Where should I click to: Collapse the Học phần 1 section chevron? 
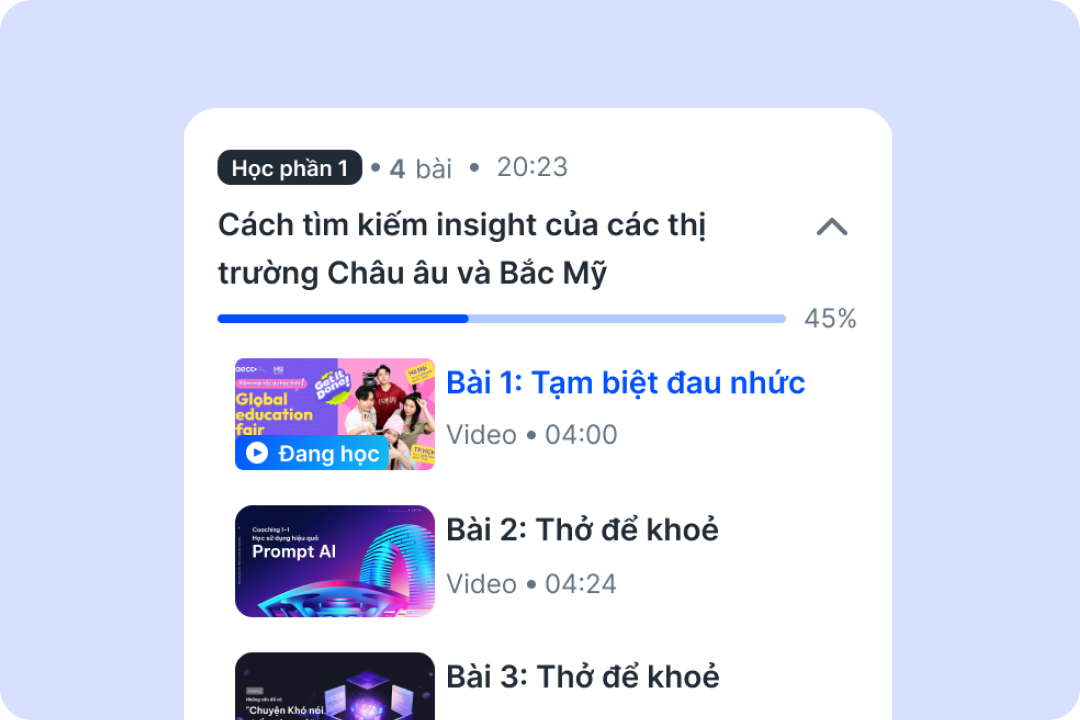pyautogui.click(x=831, y=228)
